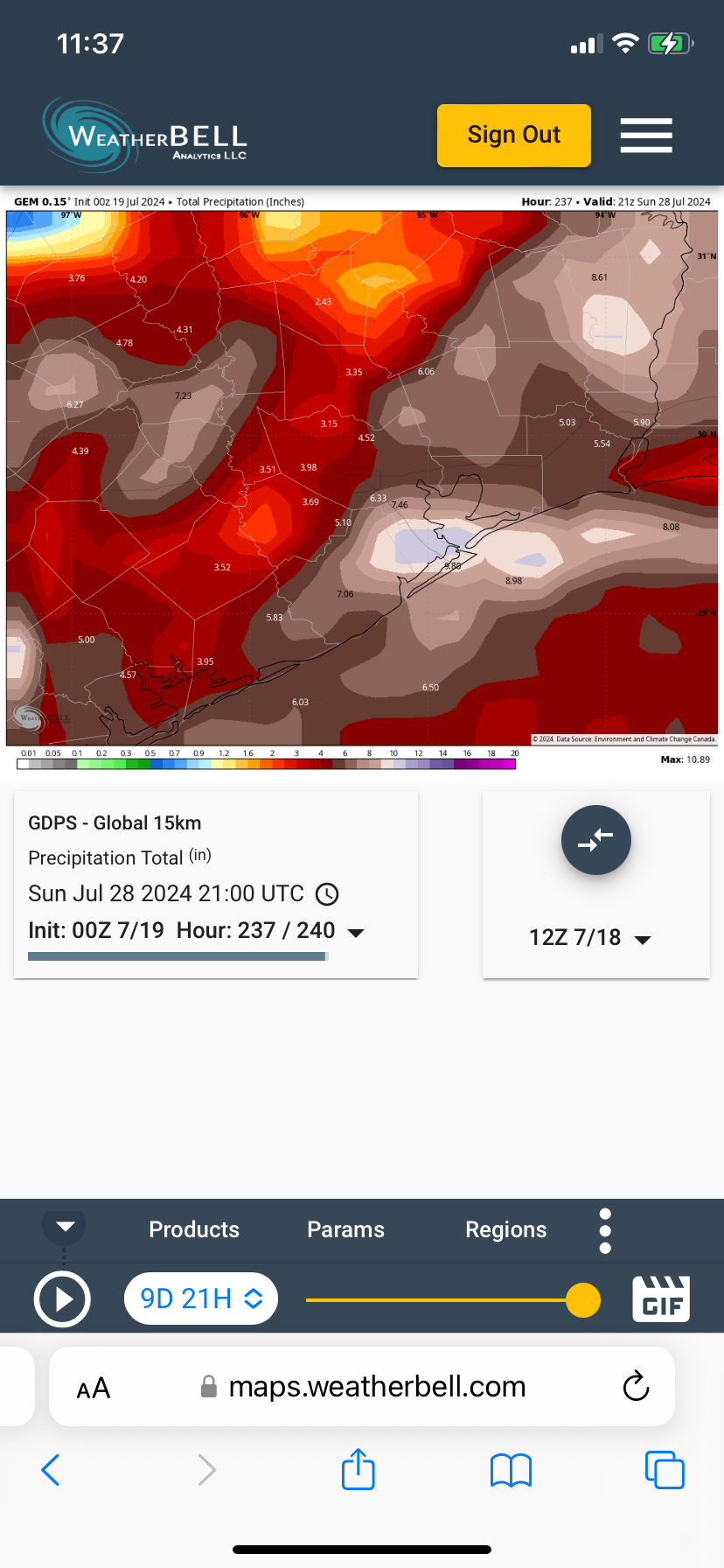
Task: Open the Safari share sheet
Action: (359, 1469)
